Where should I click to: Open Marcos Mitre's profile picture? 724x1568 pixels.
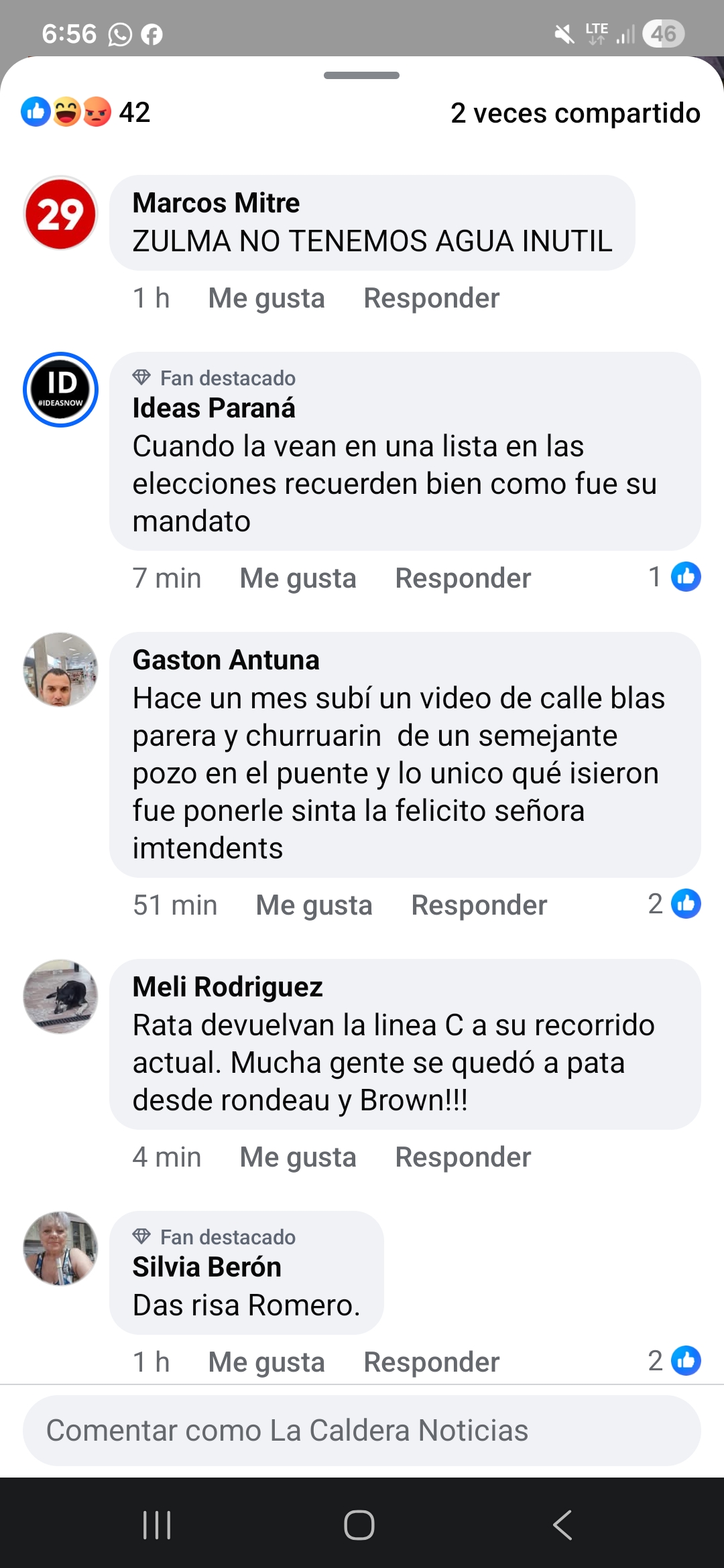(x=60, y=214)
